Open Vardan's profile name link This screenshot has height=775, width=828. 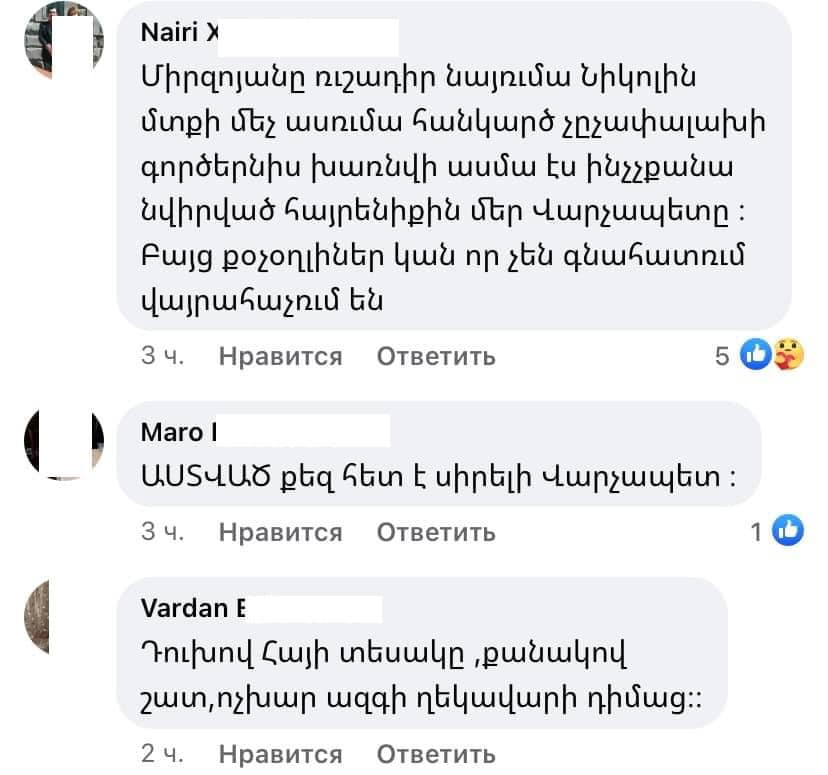(192, 608)
